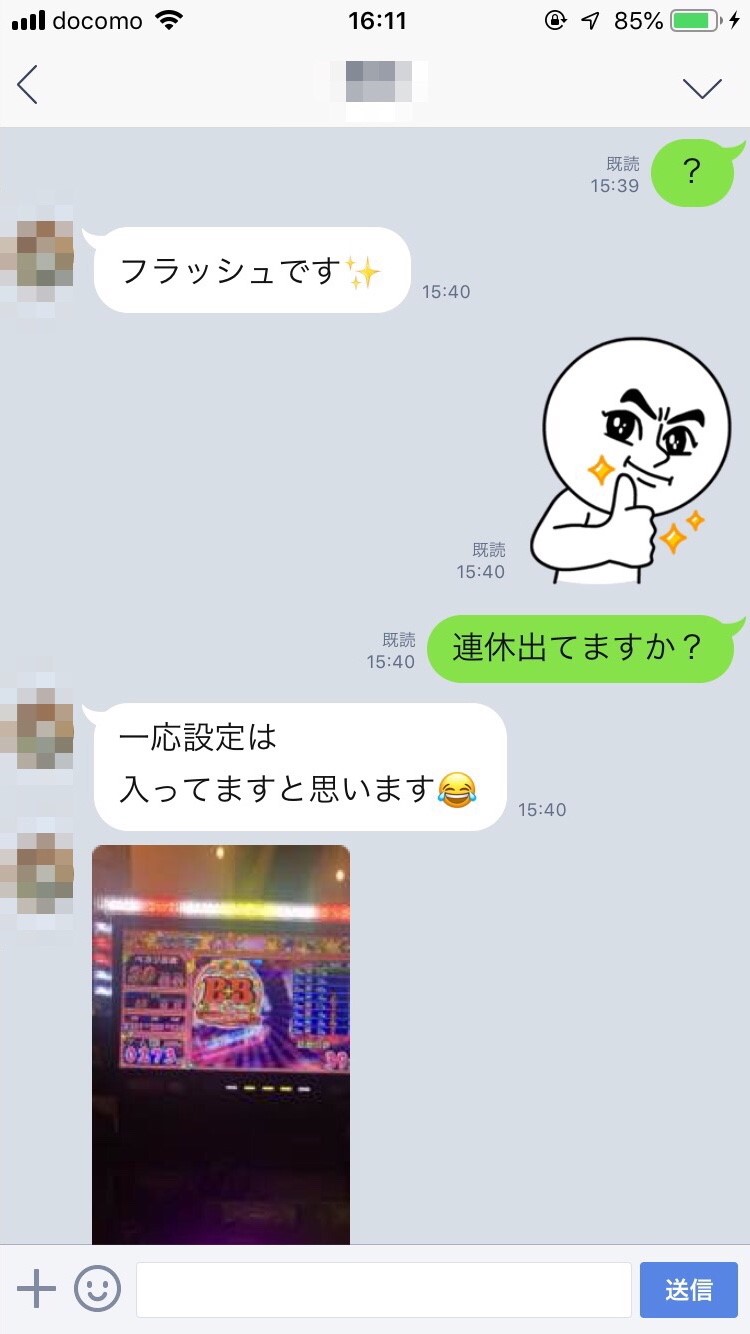The height and width of the screenshot is (1334, 750).
Task: Open the thumbs-up sticker sent at 15:40
Action: tap(625, 461)
